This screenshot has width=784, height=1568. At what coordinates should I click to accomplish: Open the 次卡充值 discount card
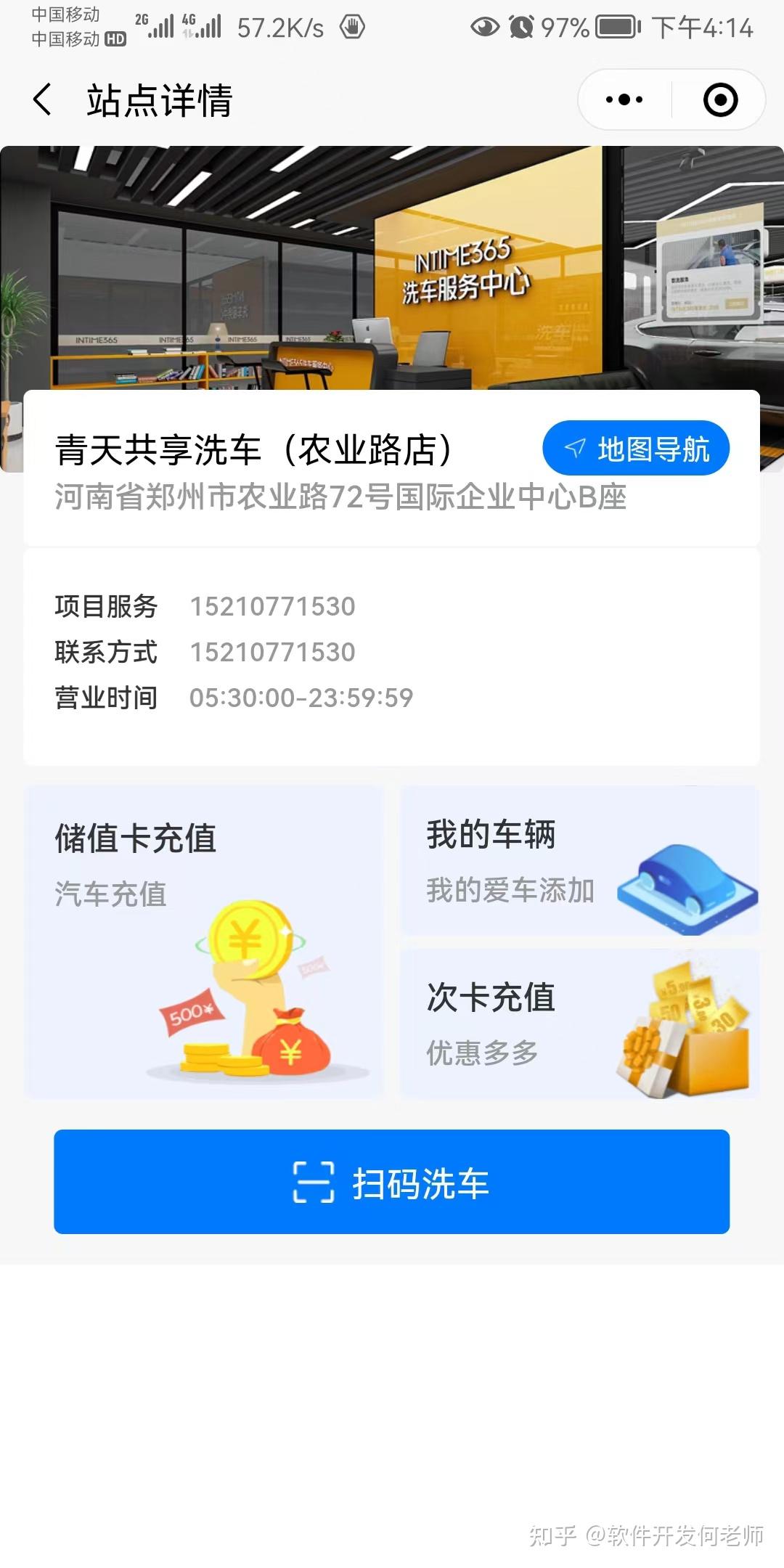tap(577, 1024)
